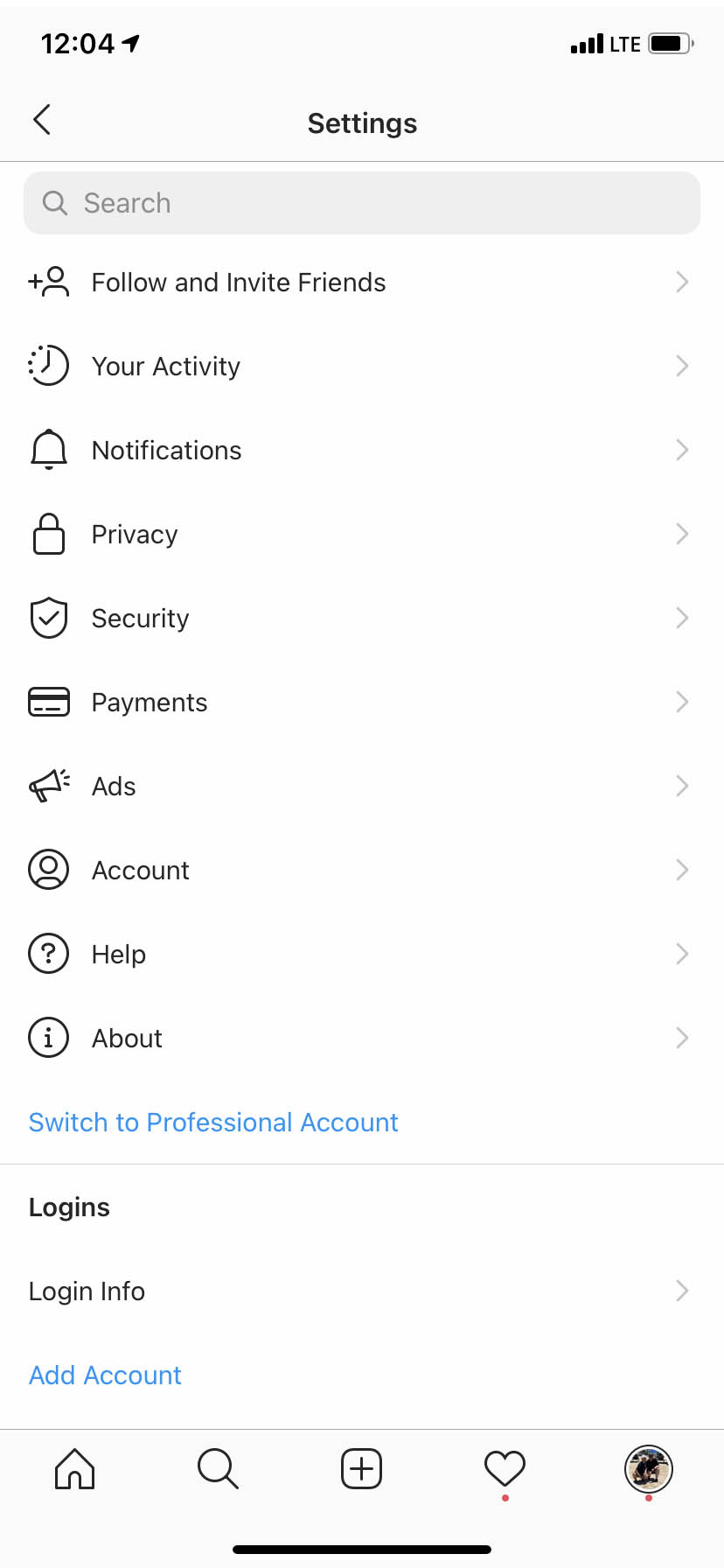Switch to Professional Account
The height and width of the screenshot is (1568, 724).
pyautogui.click(x=213, y=1123)
